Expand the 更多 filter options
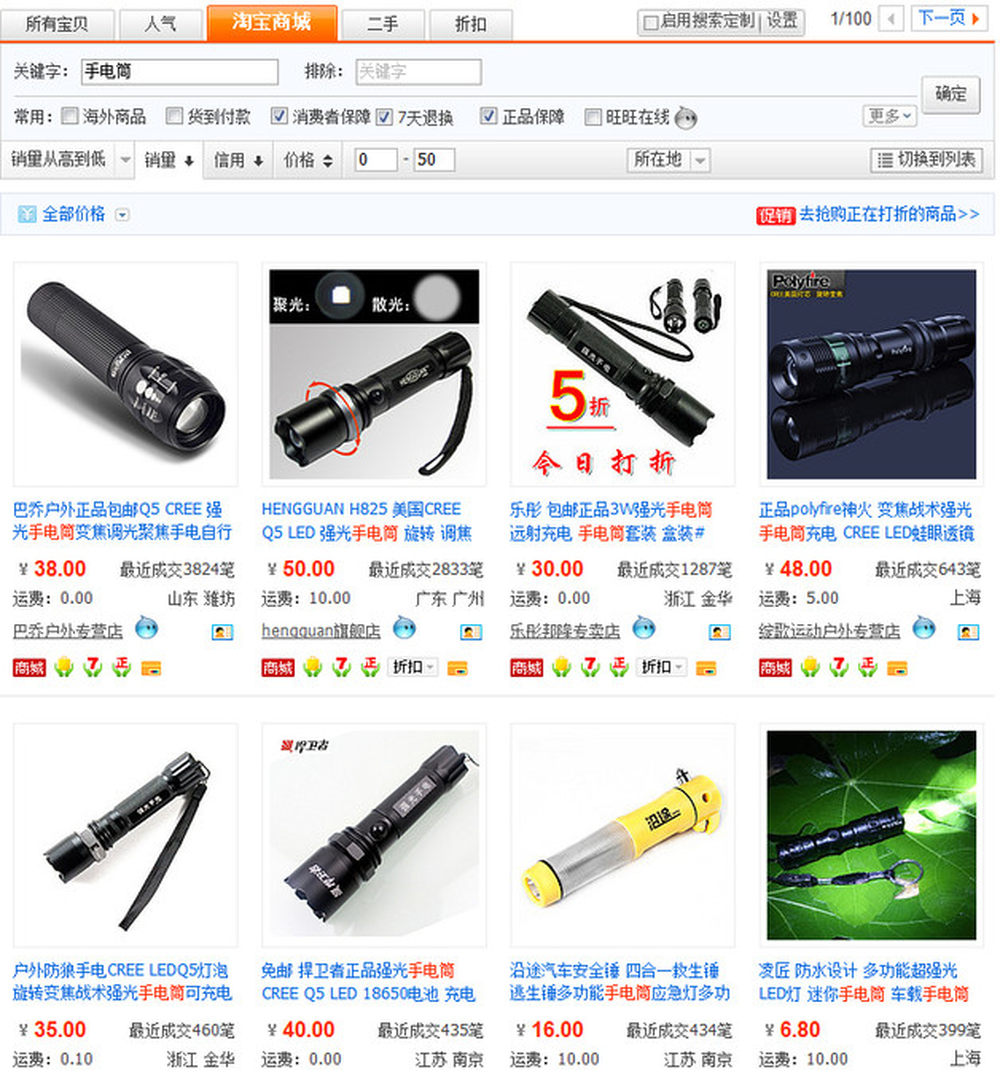1000x1075 pixels. [889, 116]
